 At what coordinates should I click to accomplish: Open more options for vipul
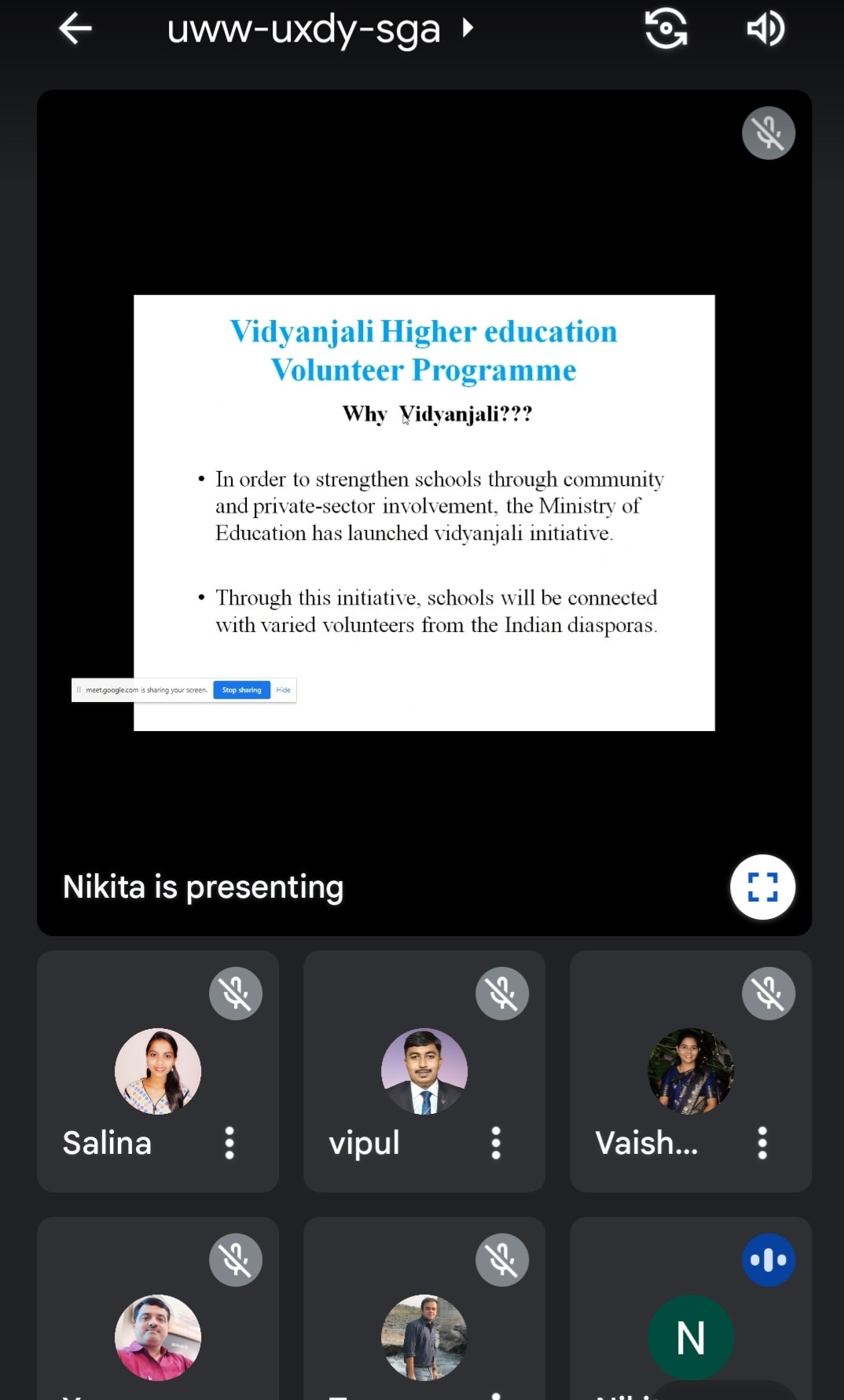pos(496,1143)
